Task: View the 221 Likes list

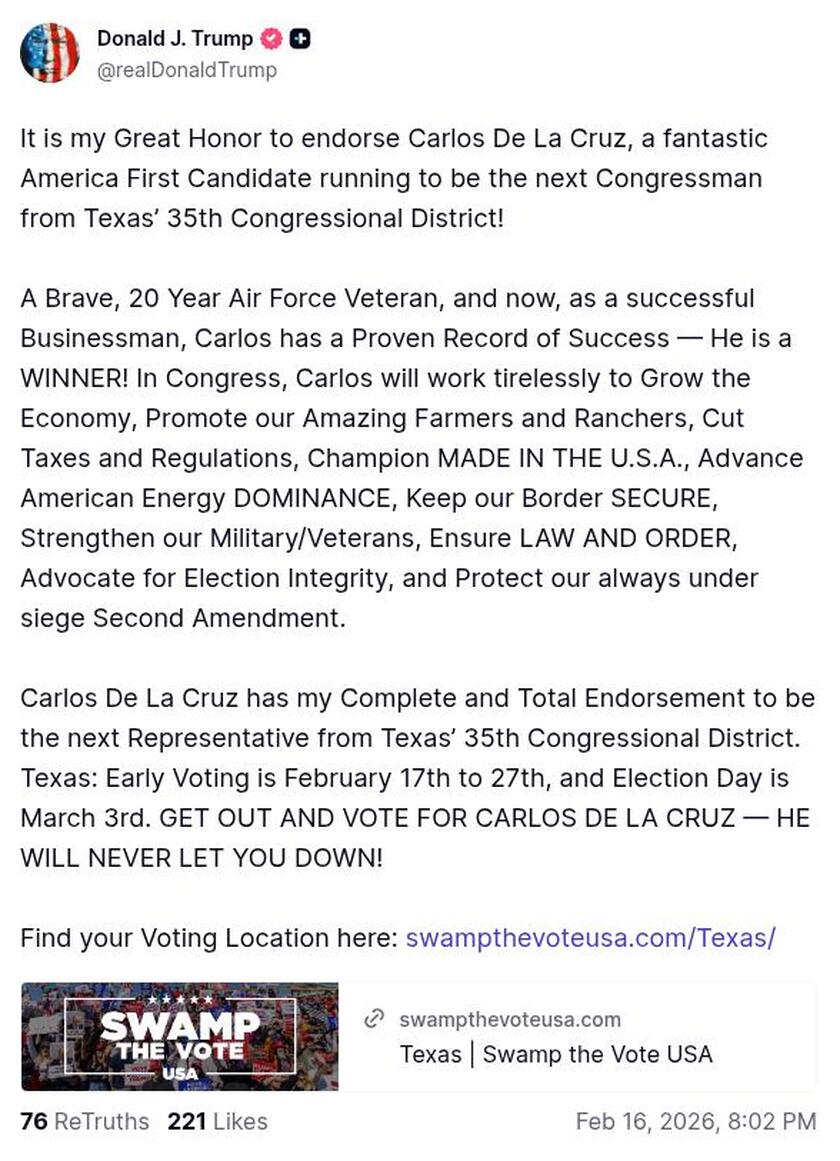Action: pyautogui.click(x=217, y=1121)
